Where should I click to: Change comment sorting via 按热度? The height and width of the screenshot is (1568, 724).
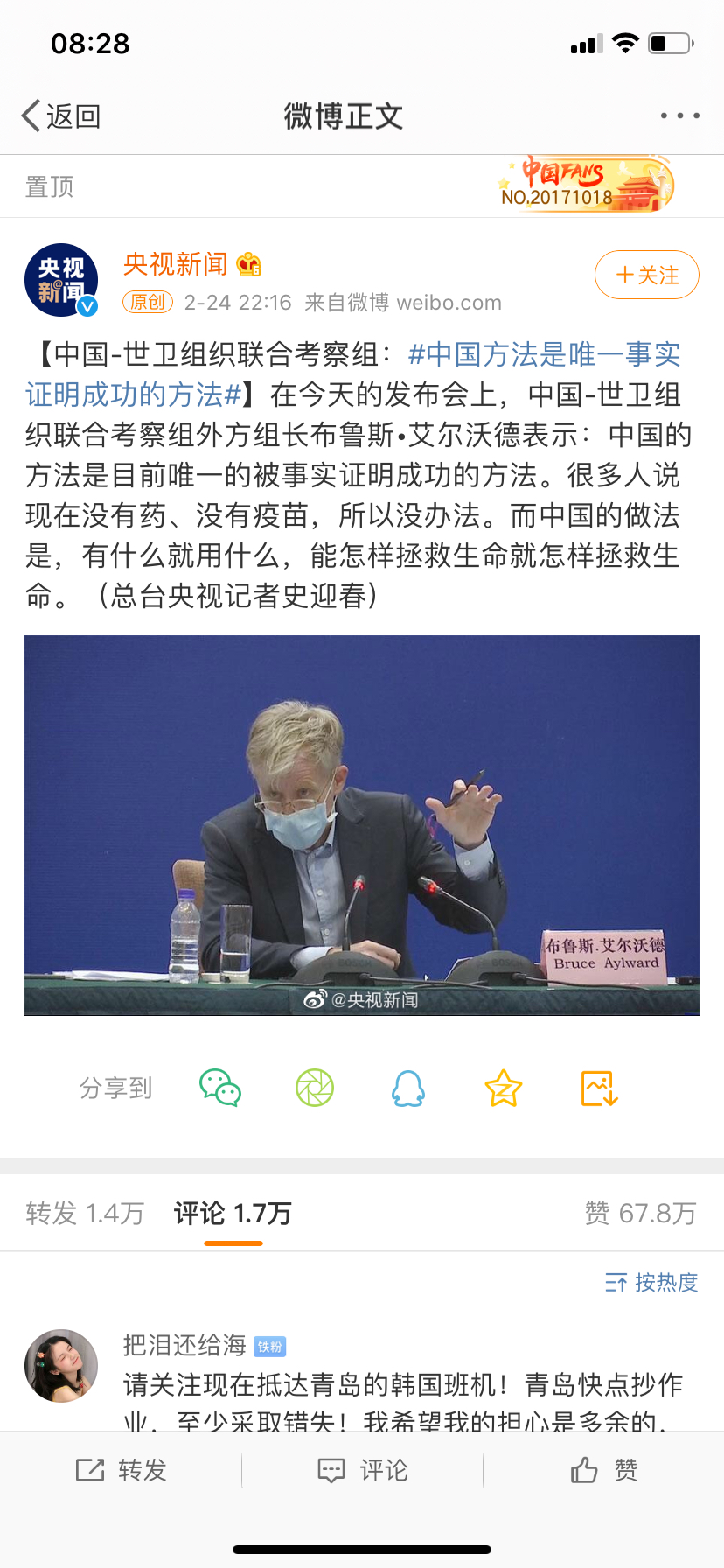tap(651, 1282)
